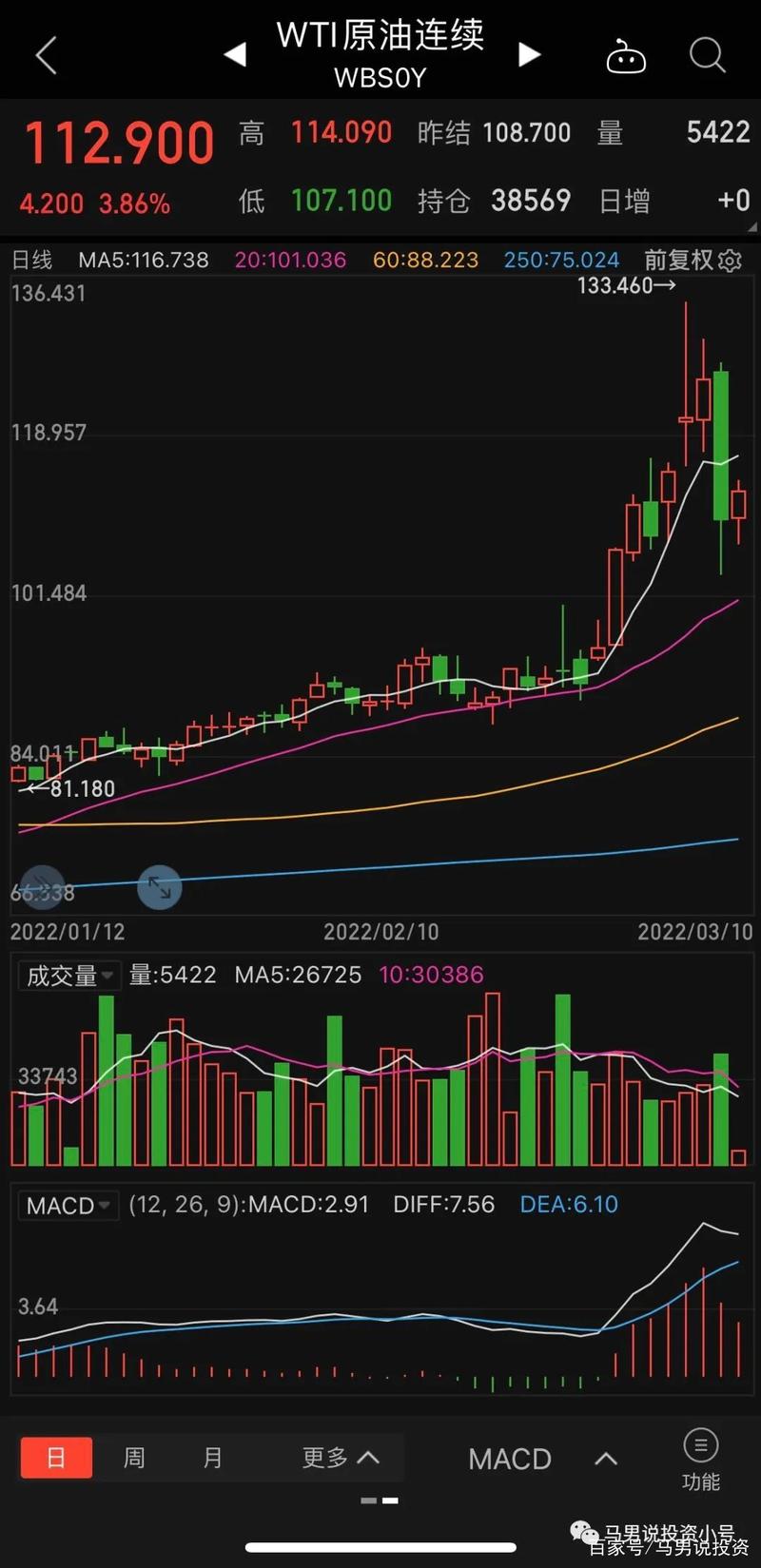Open the 功能 functions menu icon
This screenshot has height=1568, width=761.
[700, 1445]
